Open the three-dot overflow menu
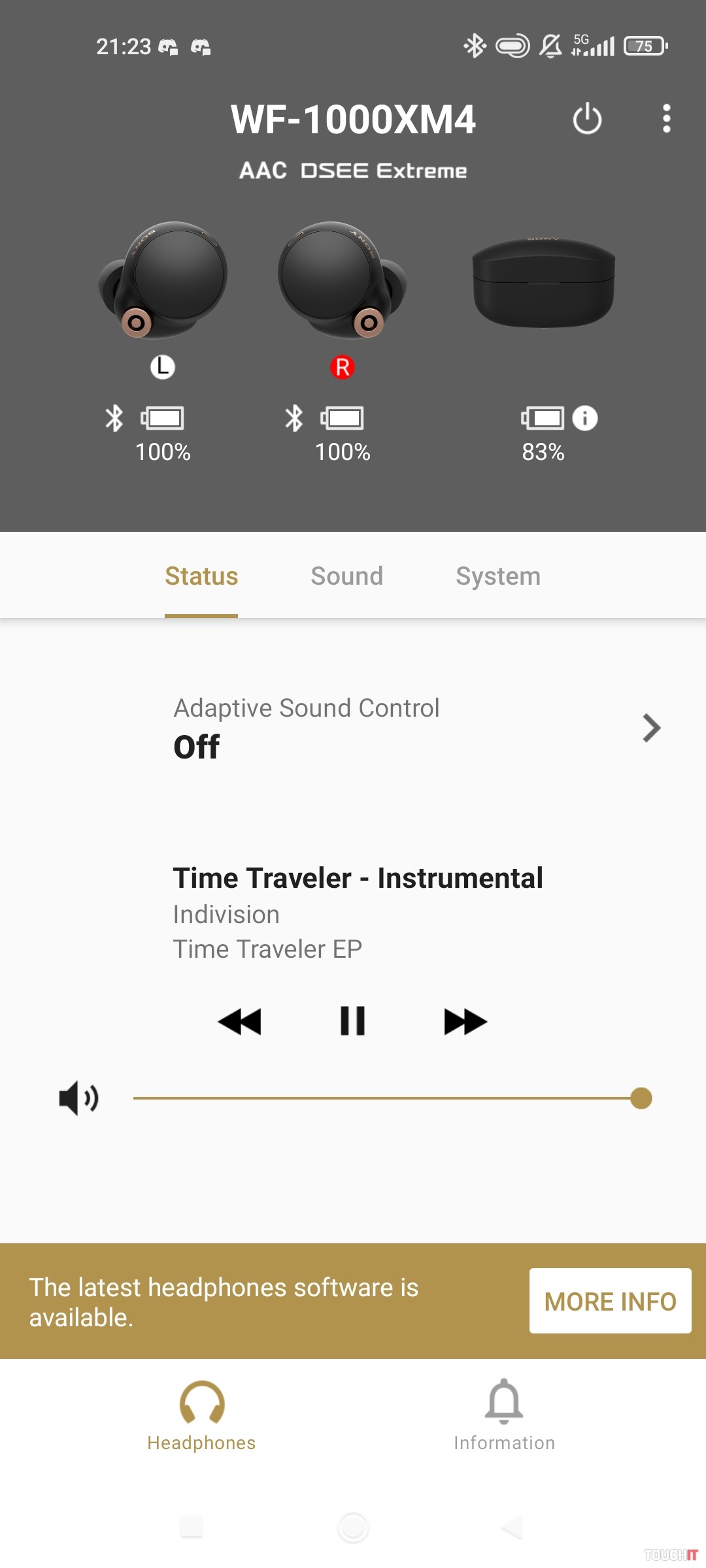706x1568 pixels. 666,119
